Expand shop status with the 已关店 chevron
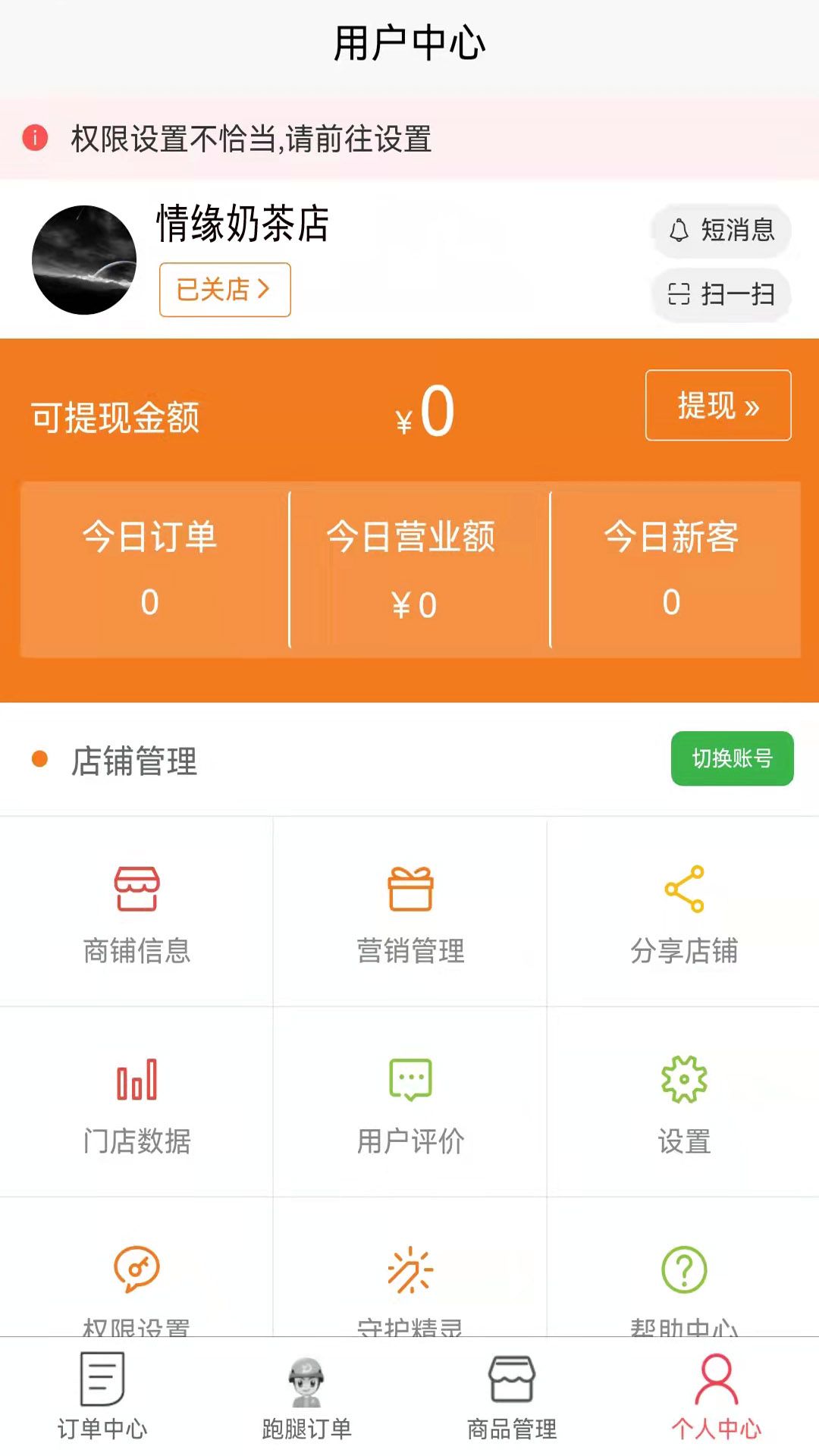 (224, 290)
